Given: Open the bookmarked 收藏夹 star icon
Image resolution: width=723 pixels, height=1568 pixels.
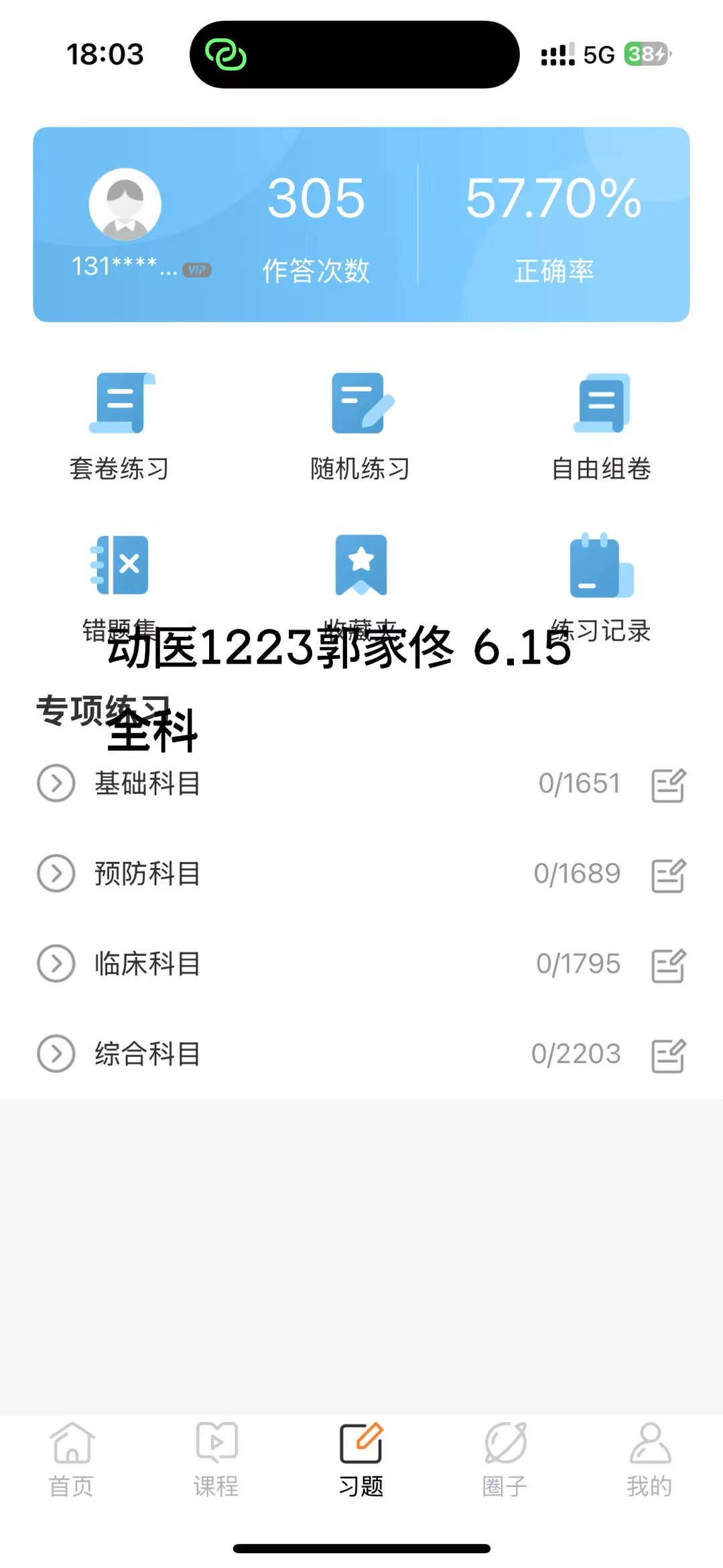Looking at the screenshot, I should point(361,565).
